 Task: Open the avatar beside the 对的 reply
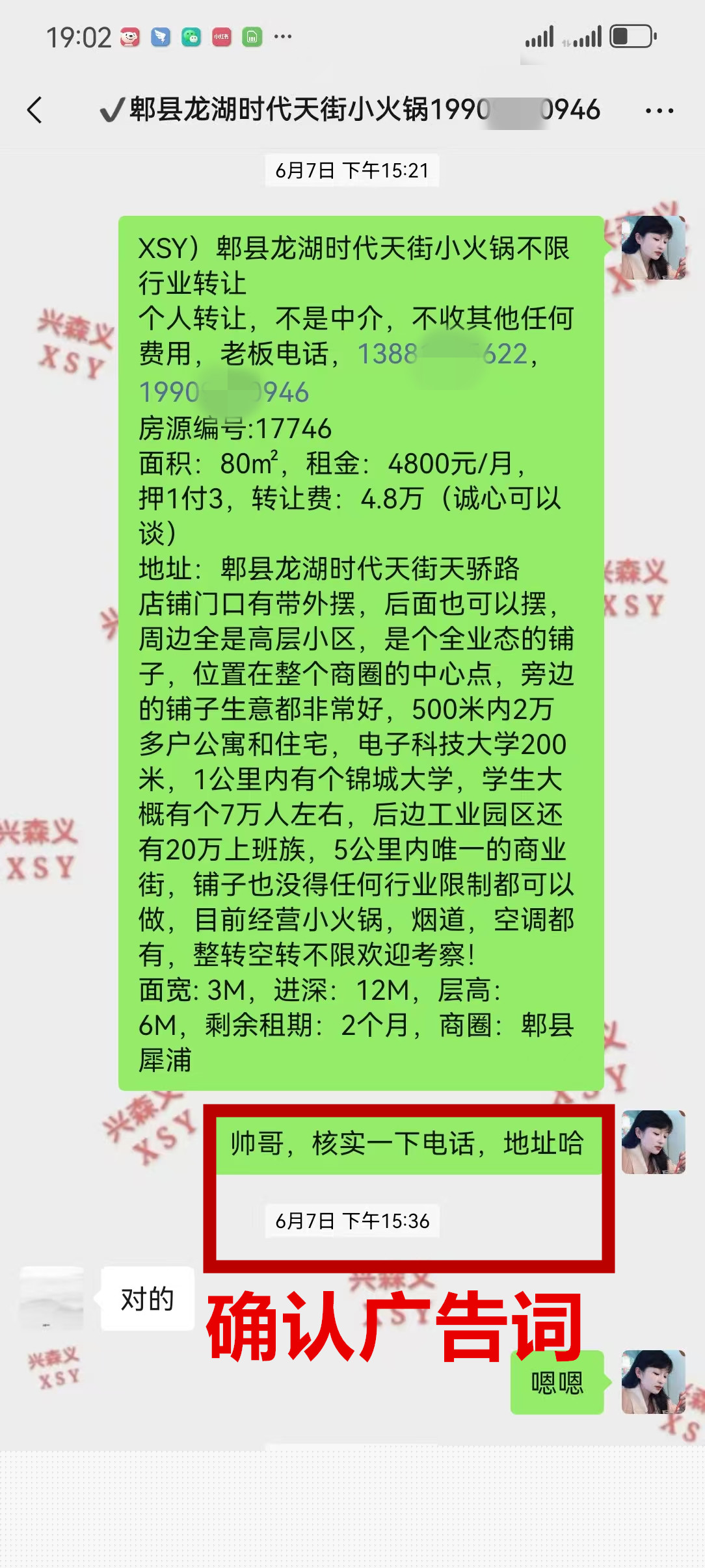point(52,1298)
